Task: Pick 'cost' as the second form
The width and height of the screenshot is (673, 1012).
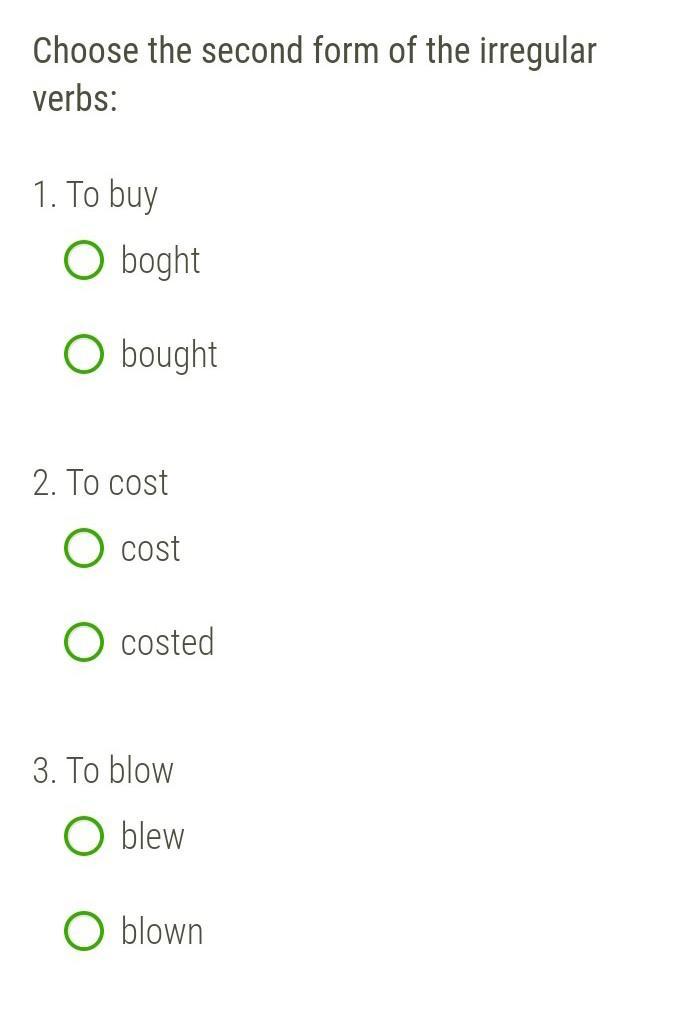Action: point(84,548)
